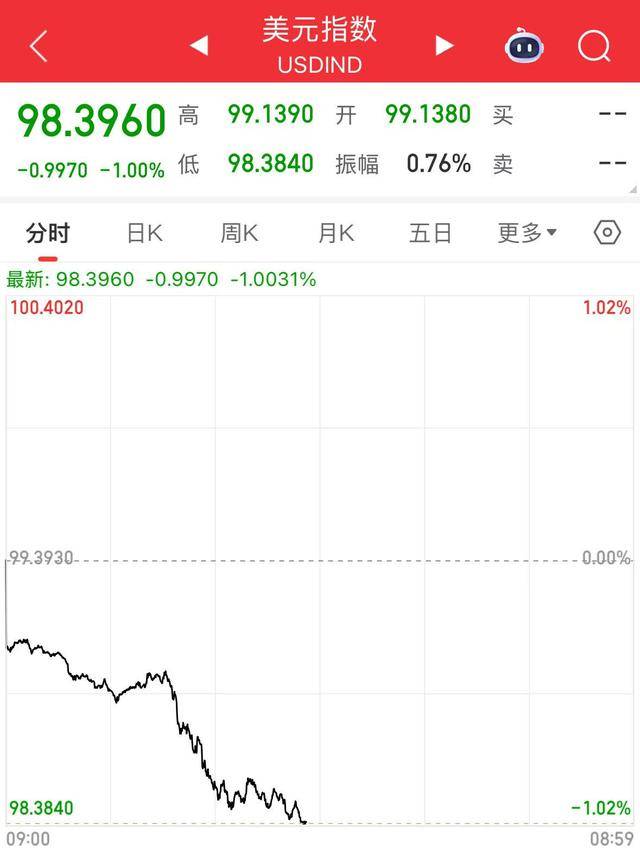Switch to the 月K chart
The width and height of the screenshot is (640, 848).
point(336,233)
